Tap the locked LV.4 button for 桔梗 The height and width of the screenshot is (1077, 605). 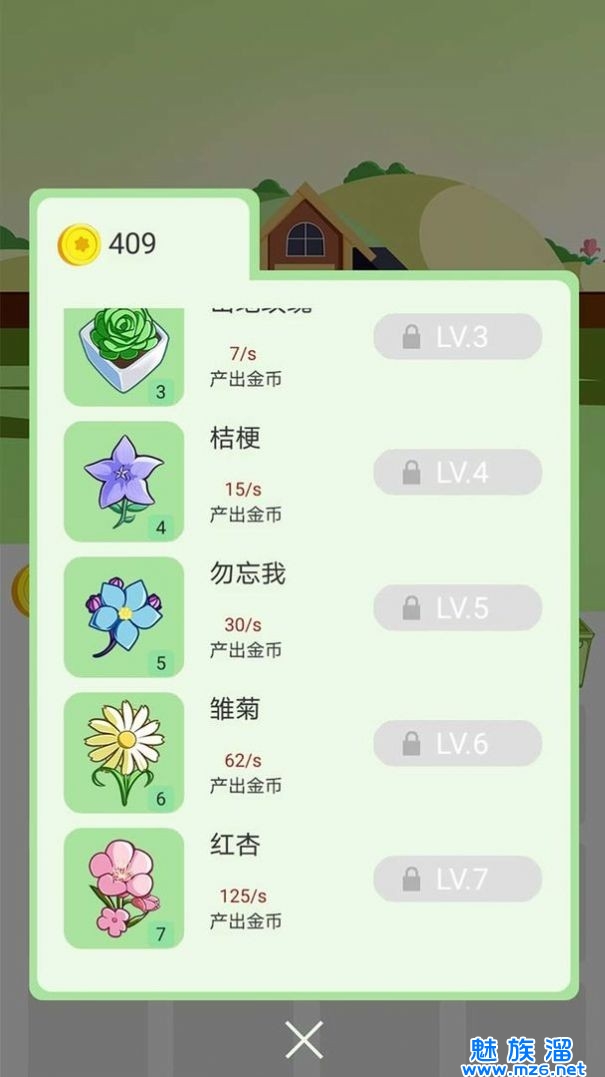coord(458,472)
